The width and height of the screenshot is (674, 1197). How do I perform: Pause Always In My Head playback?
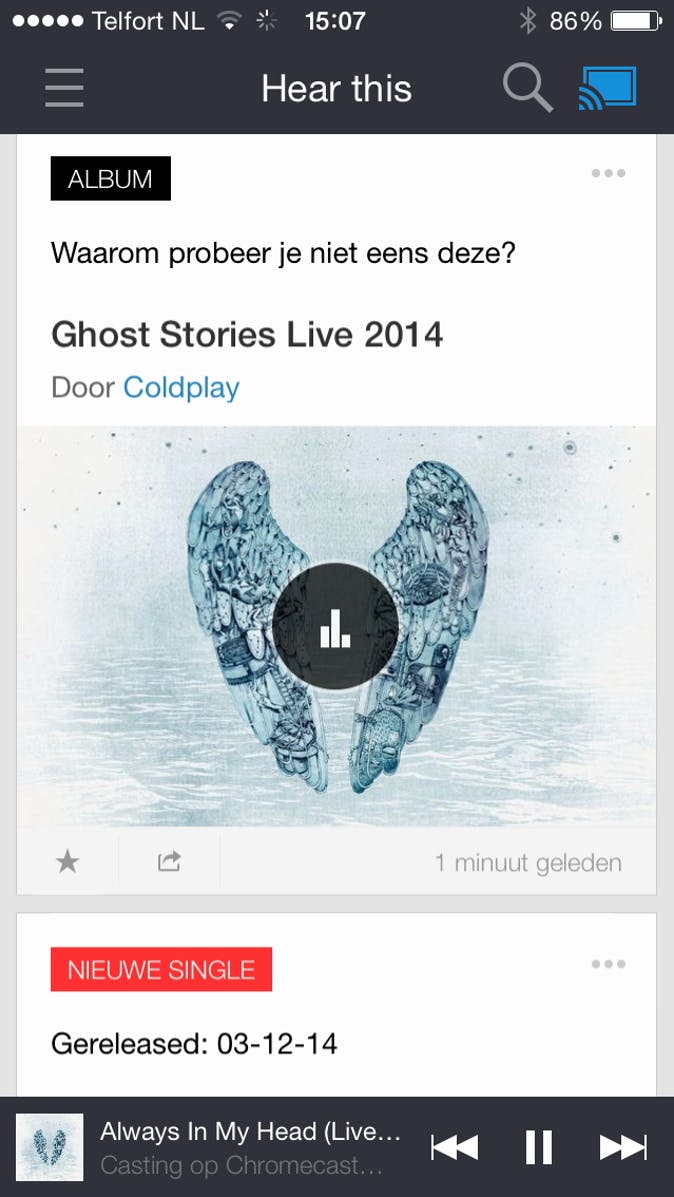pos(539,1147)
